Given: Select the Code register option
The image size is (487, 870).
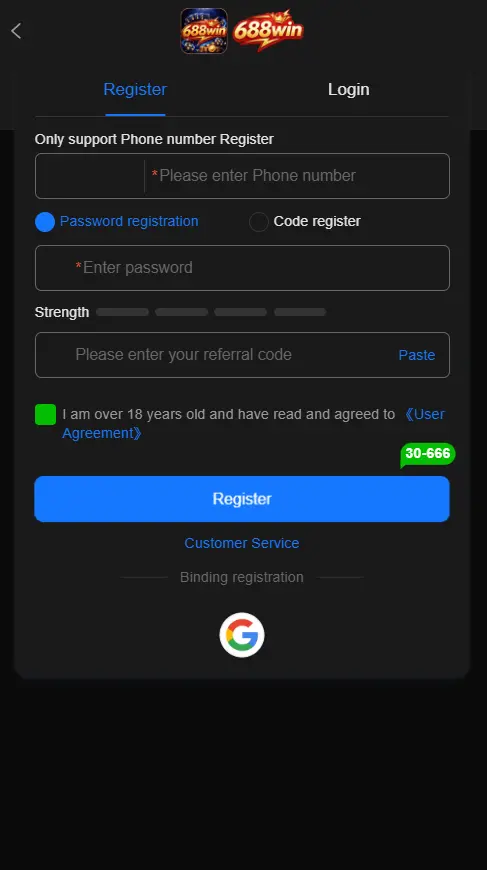Looking at the screenshot, I should point(305,221).
